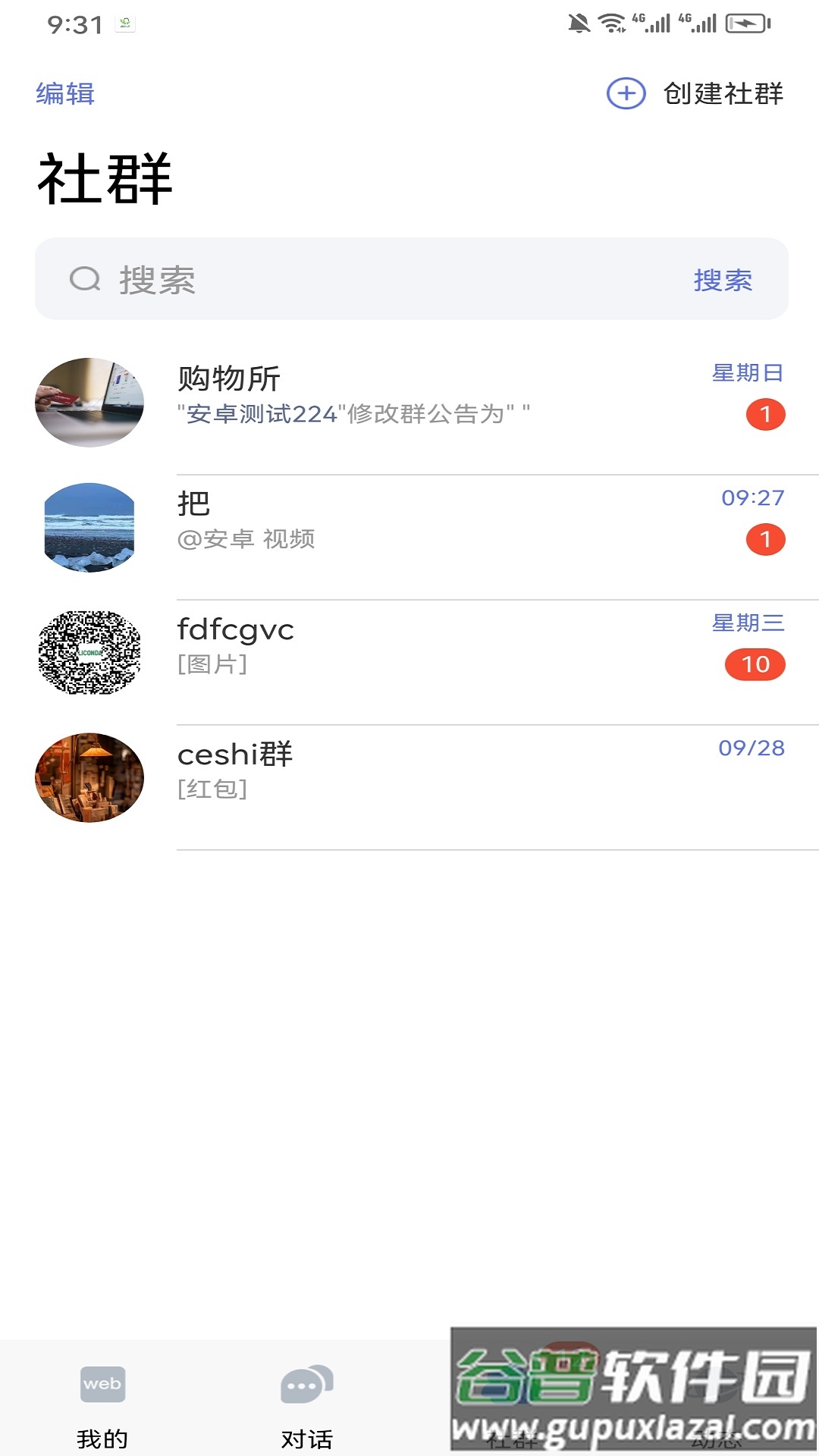This screenshot has width=819, height=1456.
Task: Switch to the 我的 tab
Action: coord(102,1436)
